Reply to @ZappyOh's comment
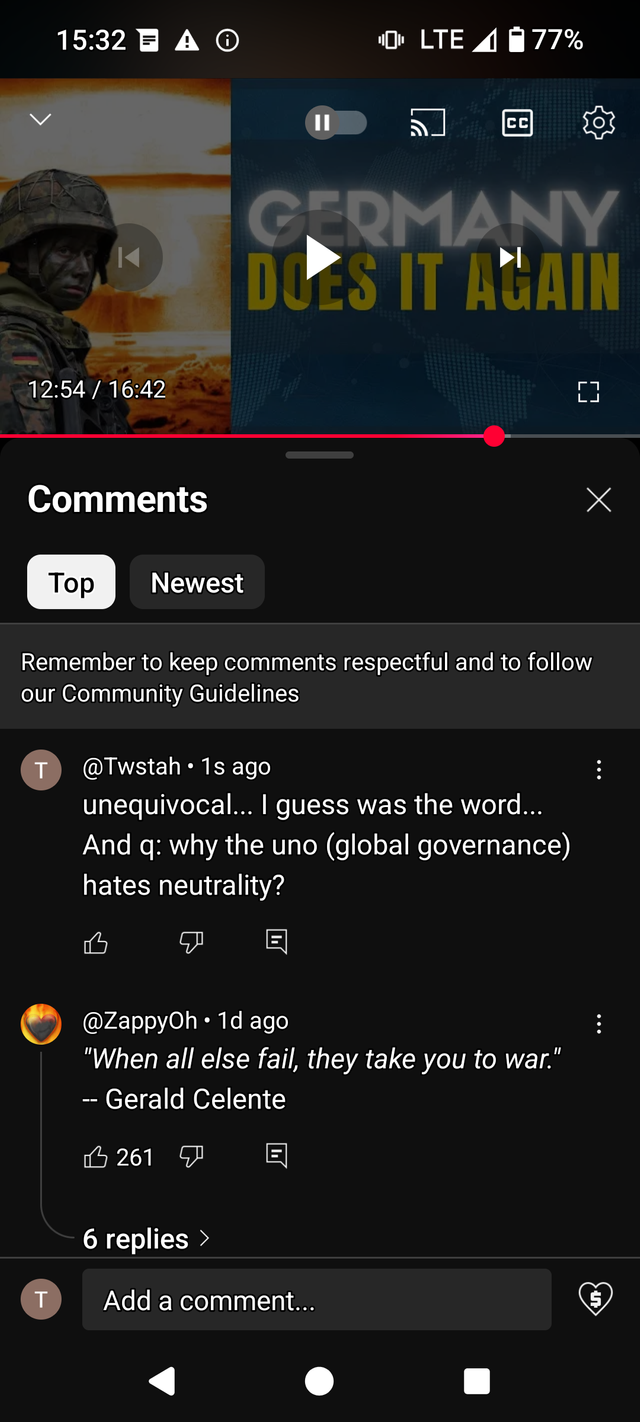640x1422 pixels. pos(277,1156)
